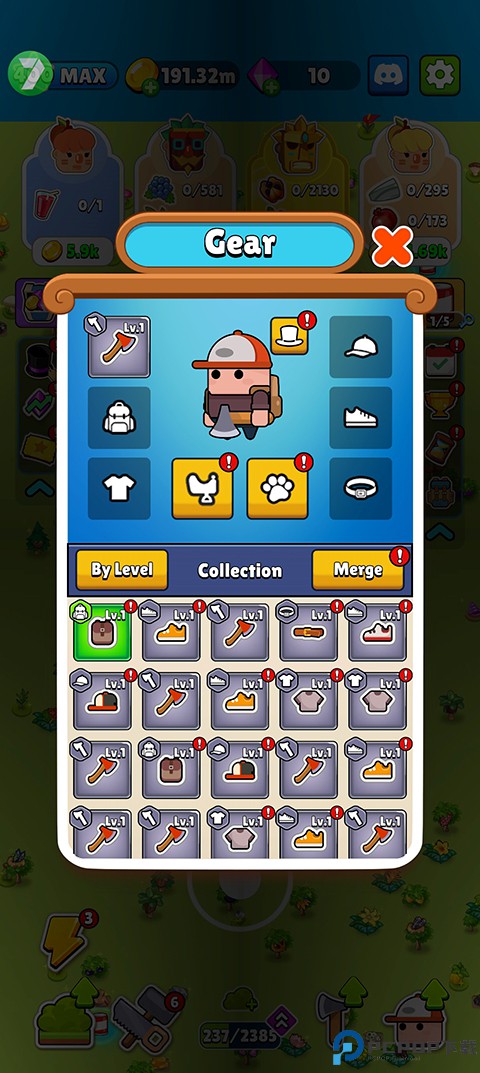Tap the Merge button

coord(357,569)
